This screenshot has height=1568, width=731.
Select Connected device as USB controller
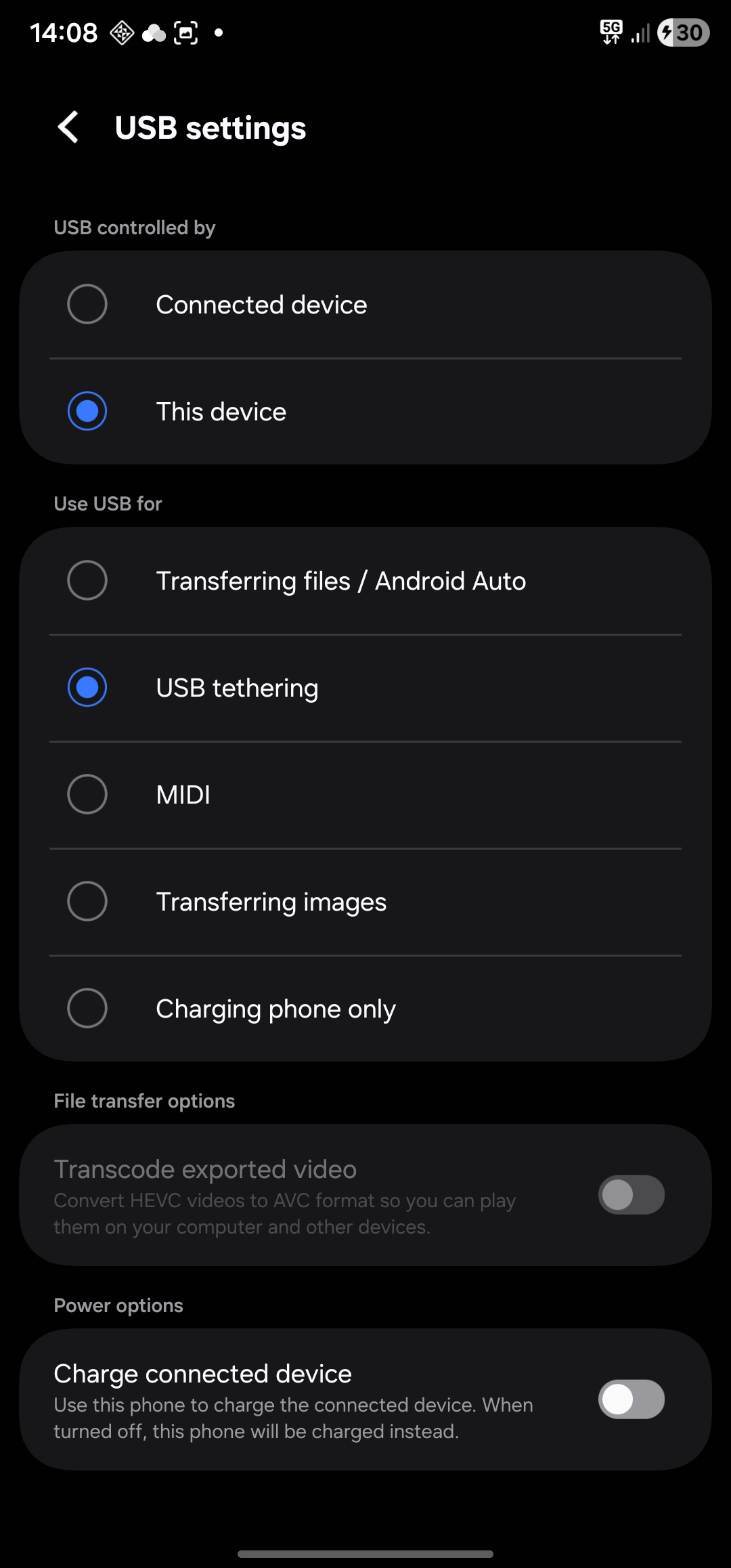87,305
